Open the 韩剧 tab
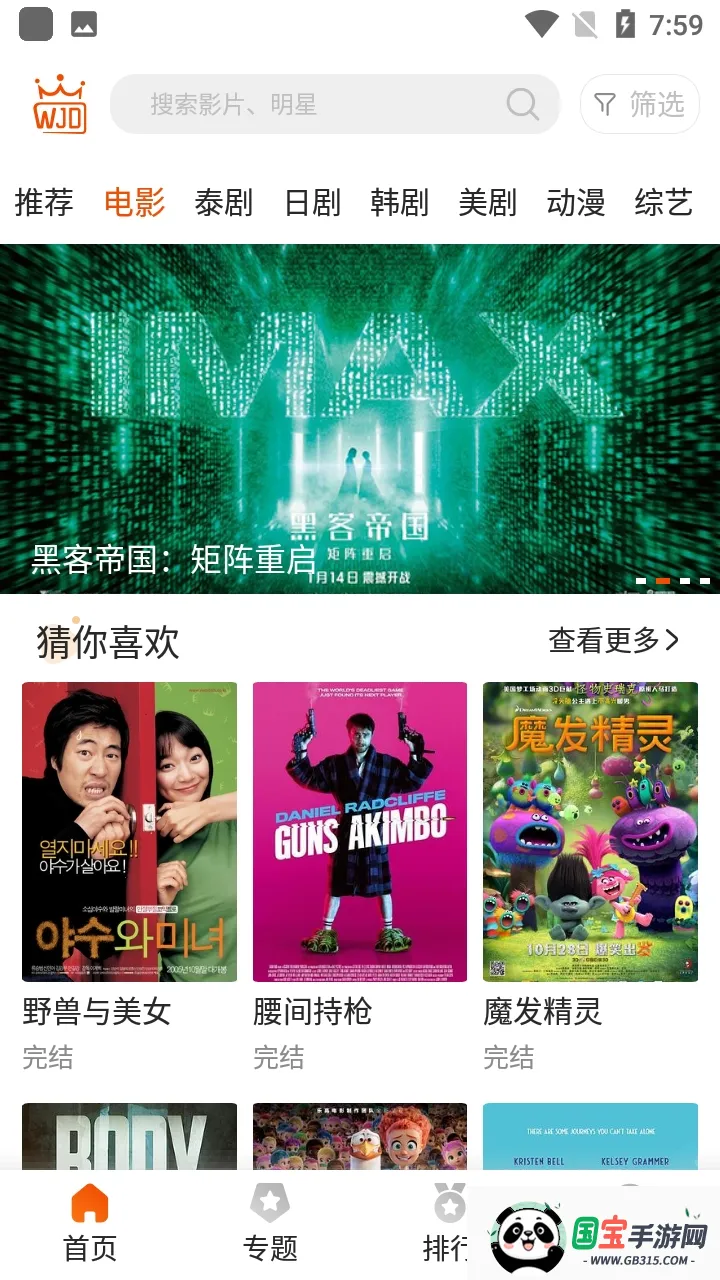This screenshot has height=1280, width=720. click(399, 202)
